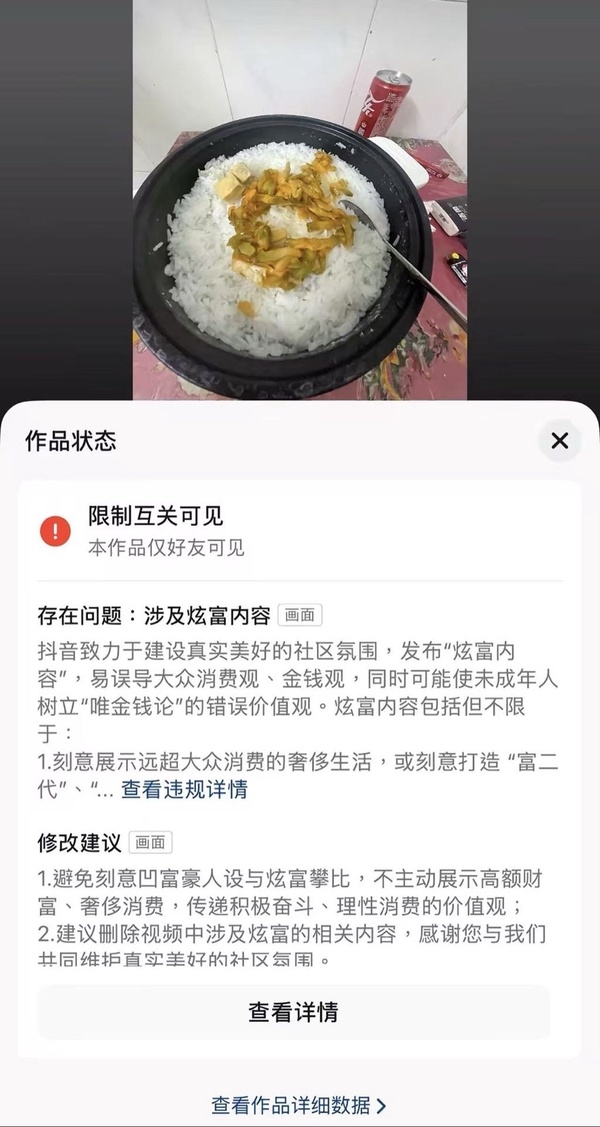Tap the 查看详情 button

point(293,1012)
